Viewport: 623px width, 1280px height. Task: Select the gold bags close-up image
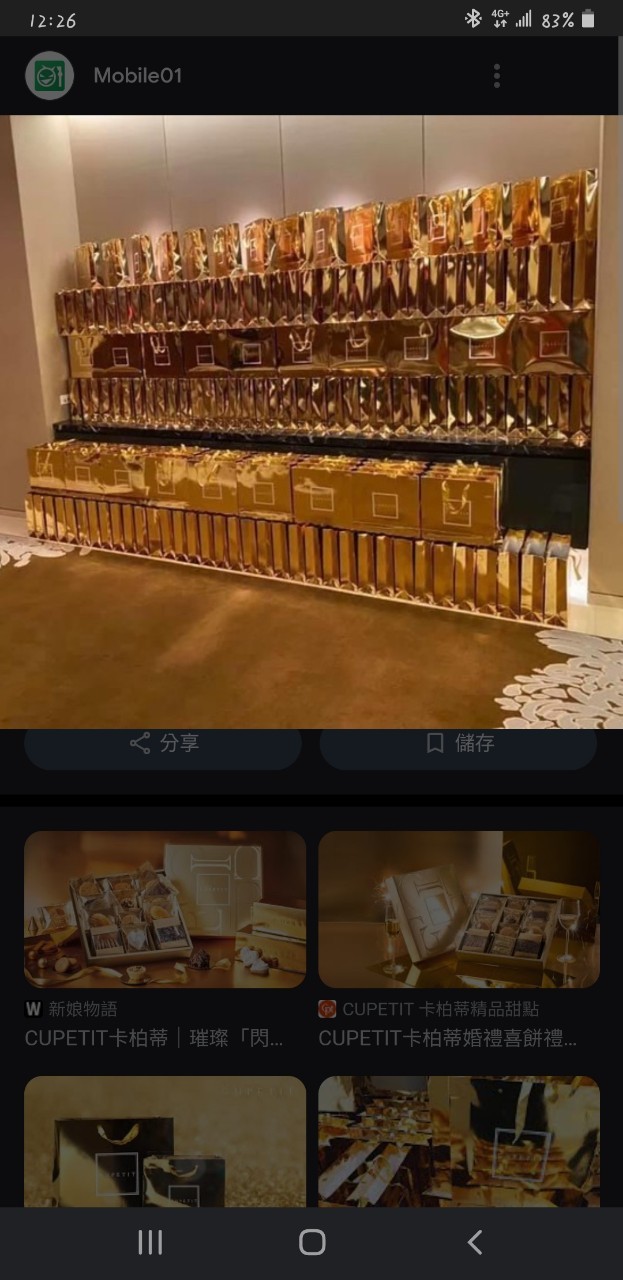tap(459, 1141)
